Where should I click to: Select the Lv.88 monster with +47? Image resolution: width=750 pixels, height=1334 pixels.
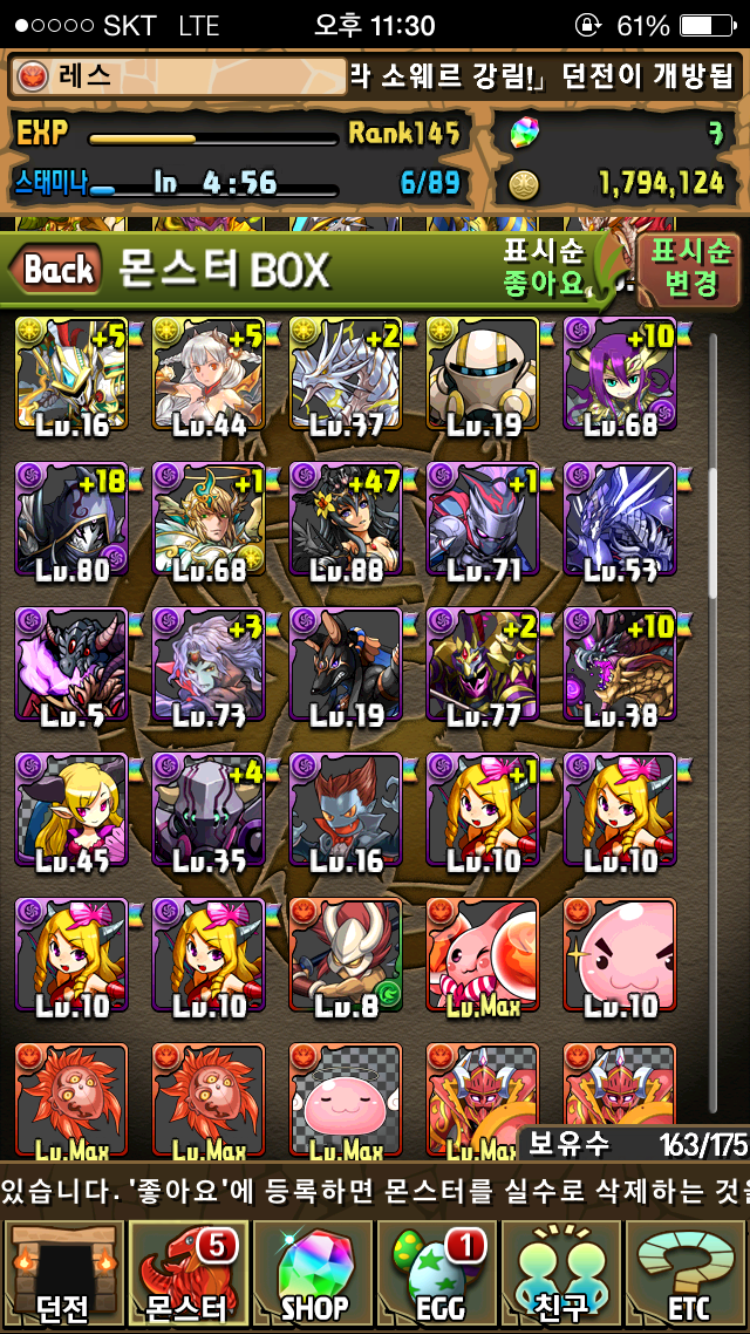point(346,520)
